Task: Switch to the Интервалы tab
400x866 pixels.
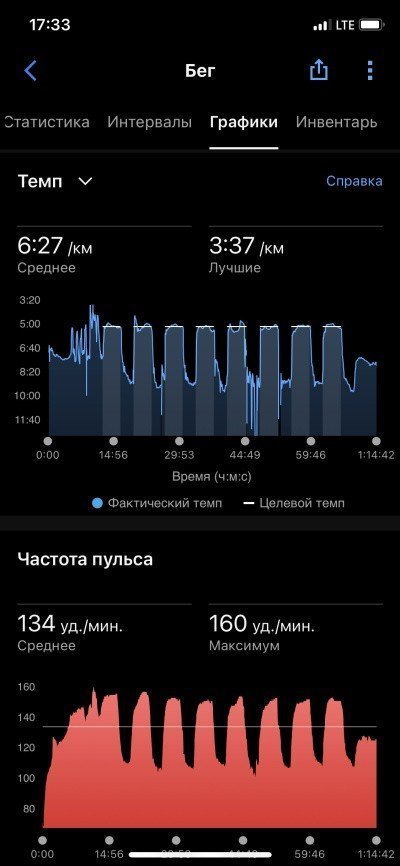Action: [x=149, y=122]
